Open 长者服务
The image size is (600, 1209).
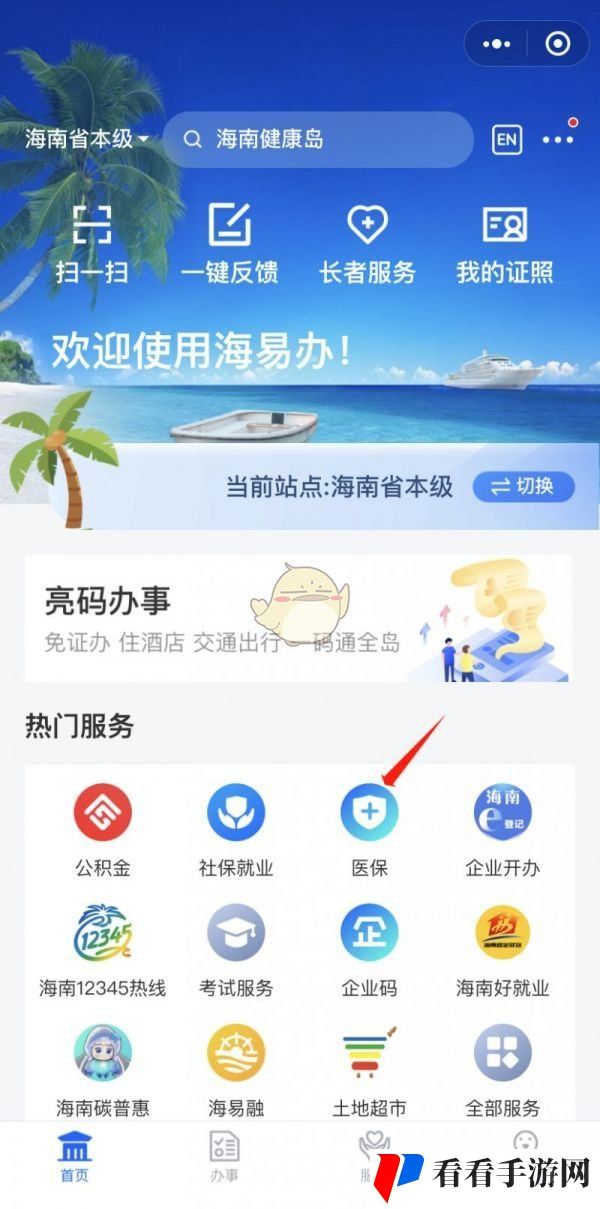(367, 244)
